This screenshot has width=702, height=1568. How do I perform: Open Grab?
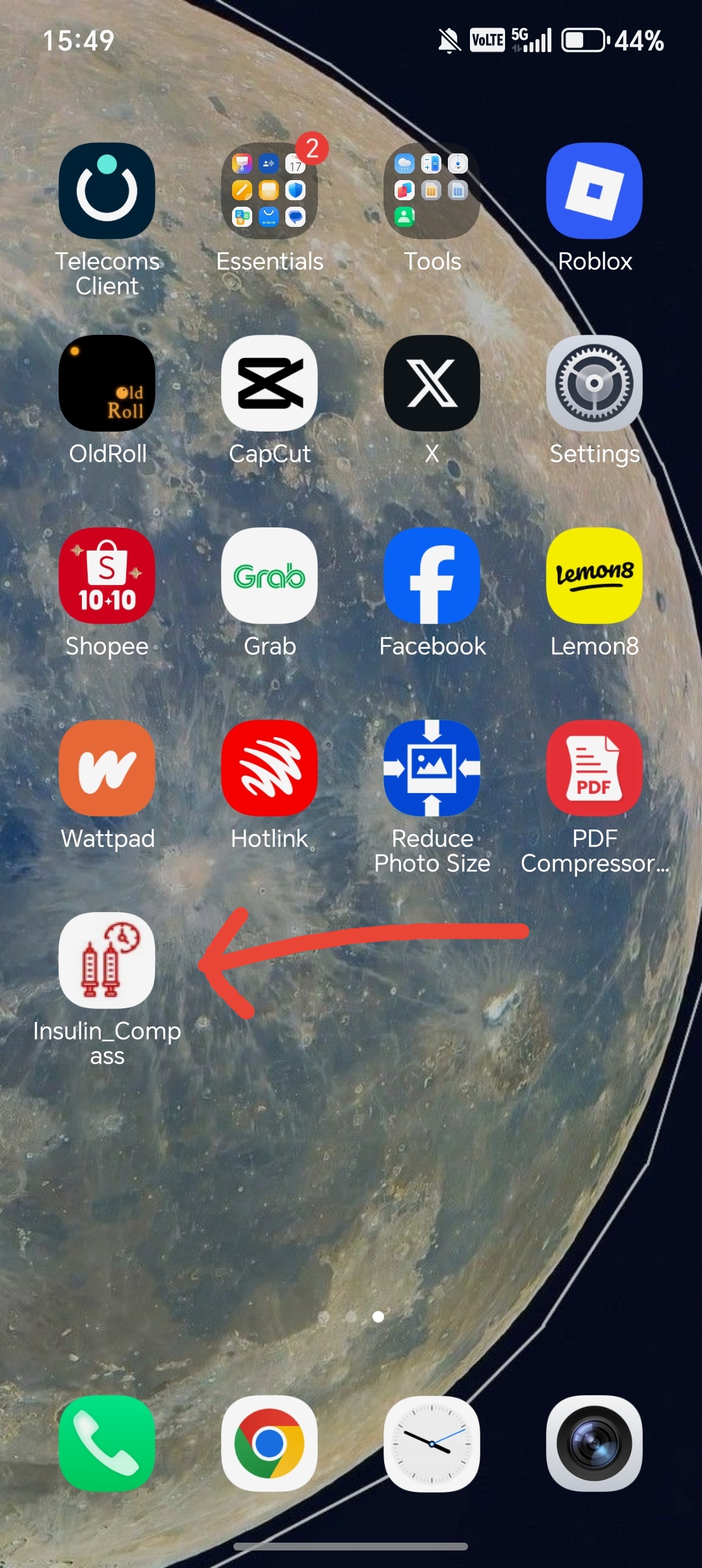(270, 576)
